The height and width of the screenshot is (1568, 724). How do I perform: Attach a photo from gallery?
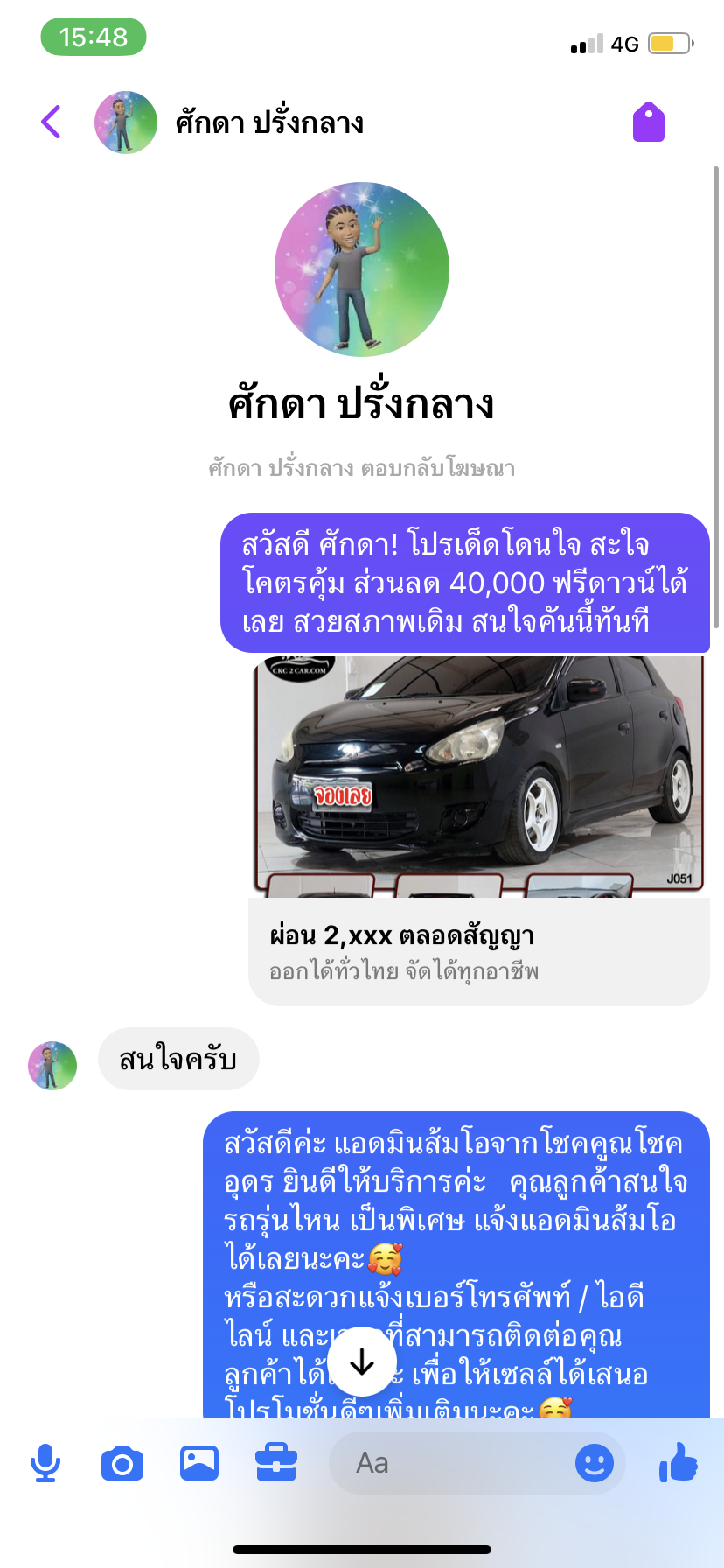[199, 1463]
